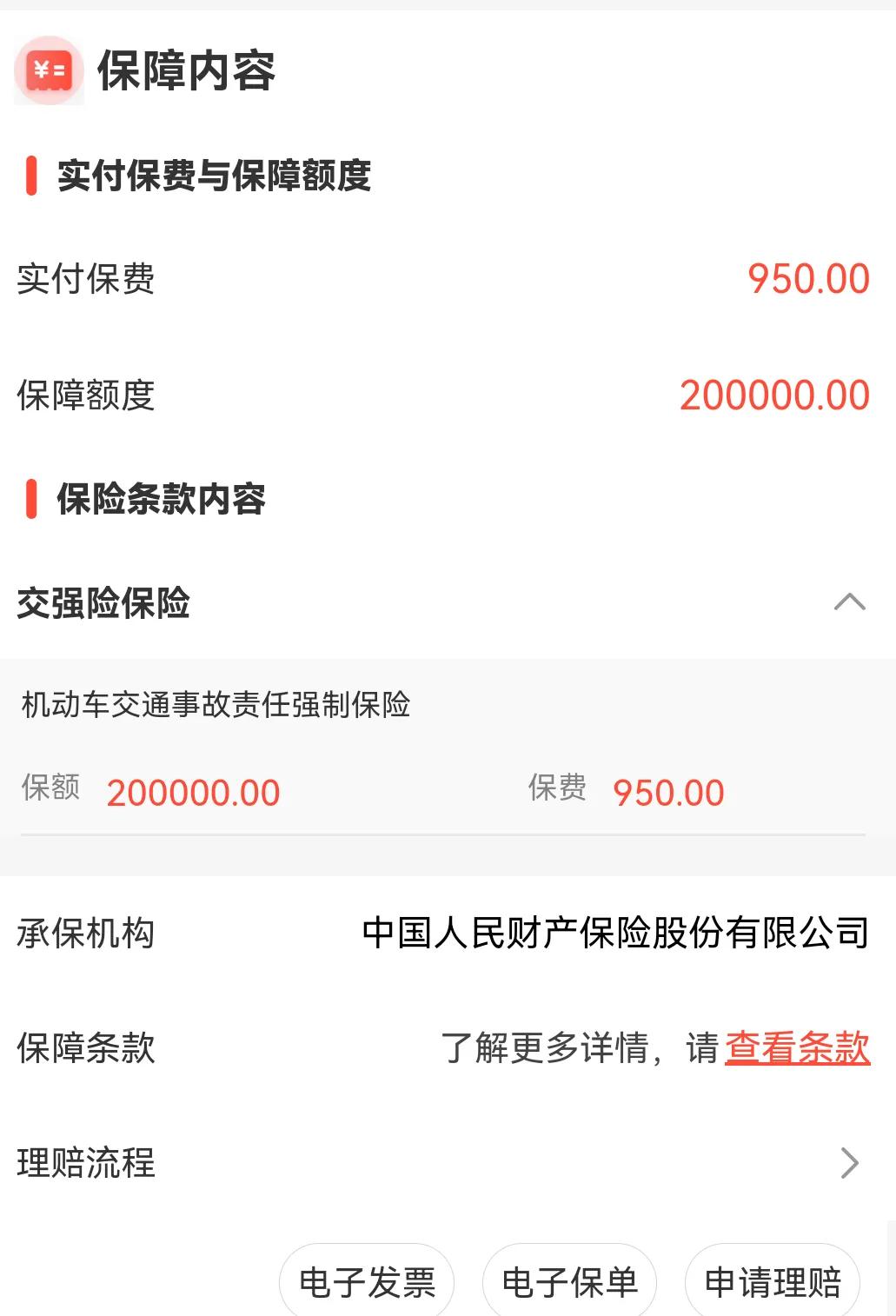896x1316 pixels.
Task: Click the 申请理赔 button
Action: point(771,1280)
